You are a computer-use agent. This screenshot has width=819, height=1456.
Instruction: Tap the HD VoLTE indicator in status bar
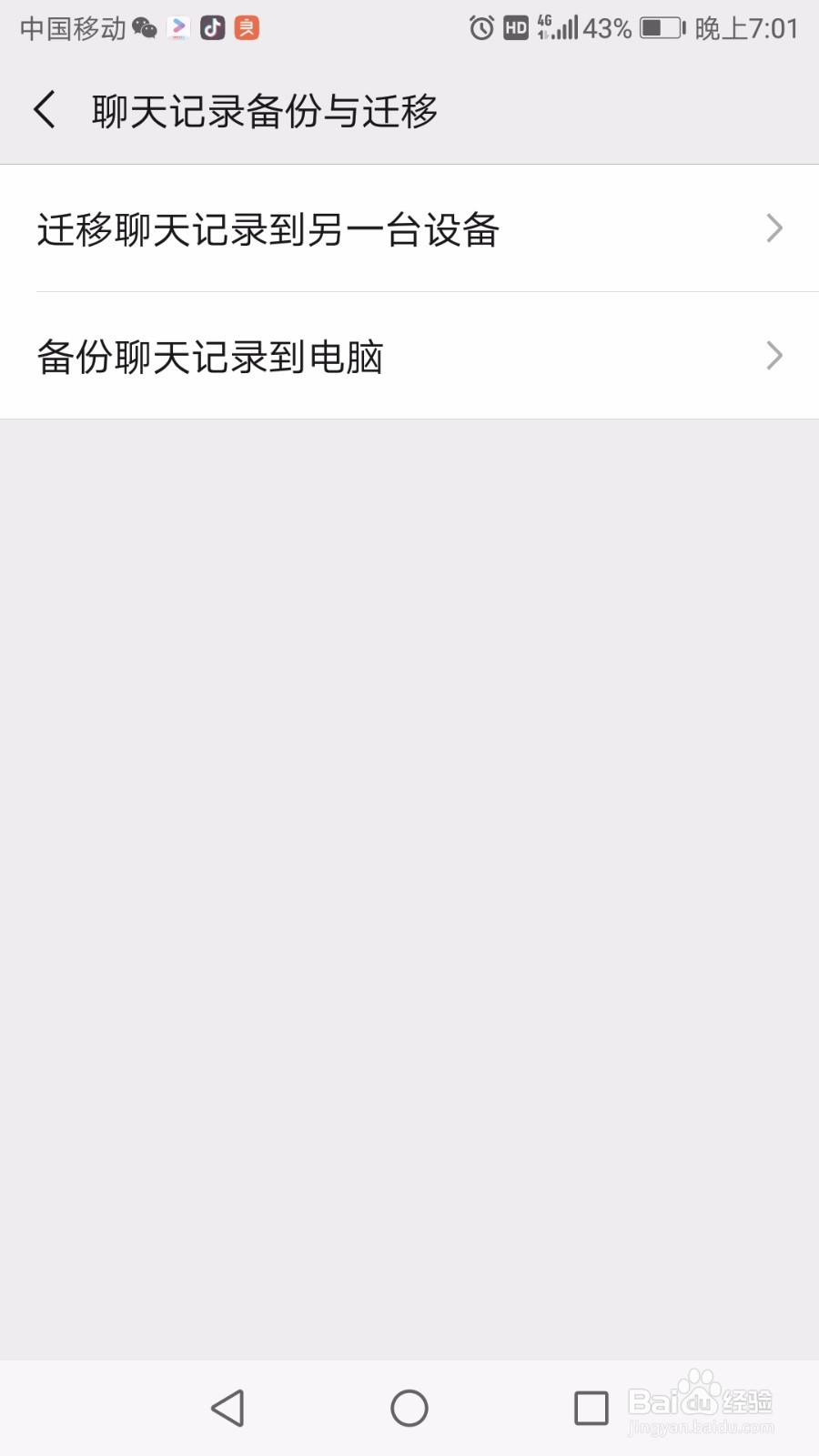[x=514, y=27]
